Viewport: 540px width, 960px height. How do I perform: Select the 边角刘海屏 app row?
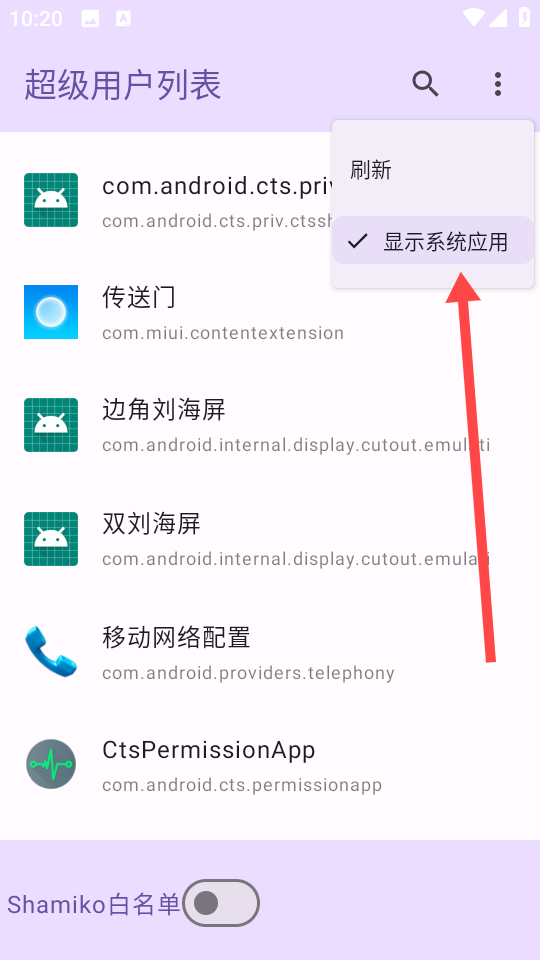point(270,425)
